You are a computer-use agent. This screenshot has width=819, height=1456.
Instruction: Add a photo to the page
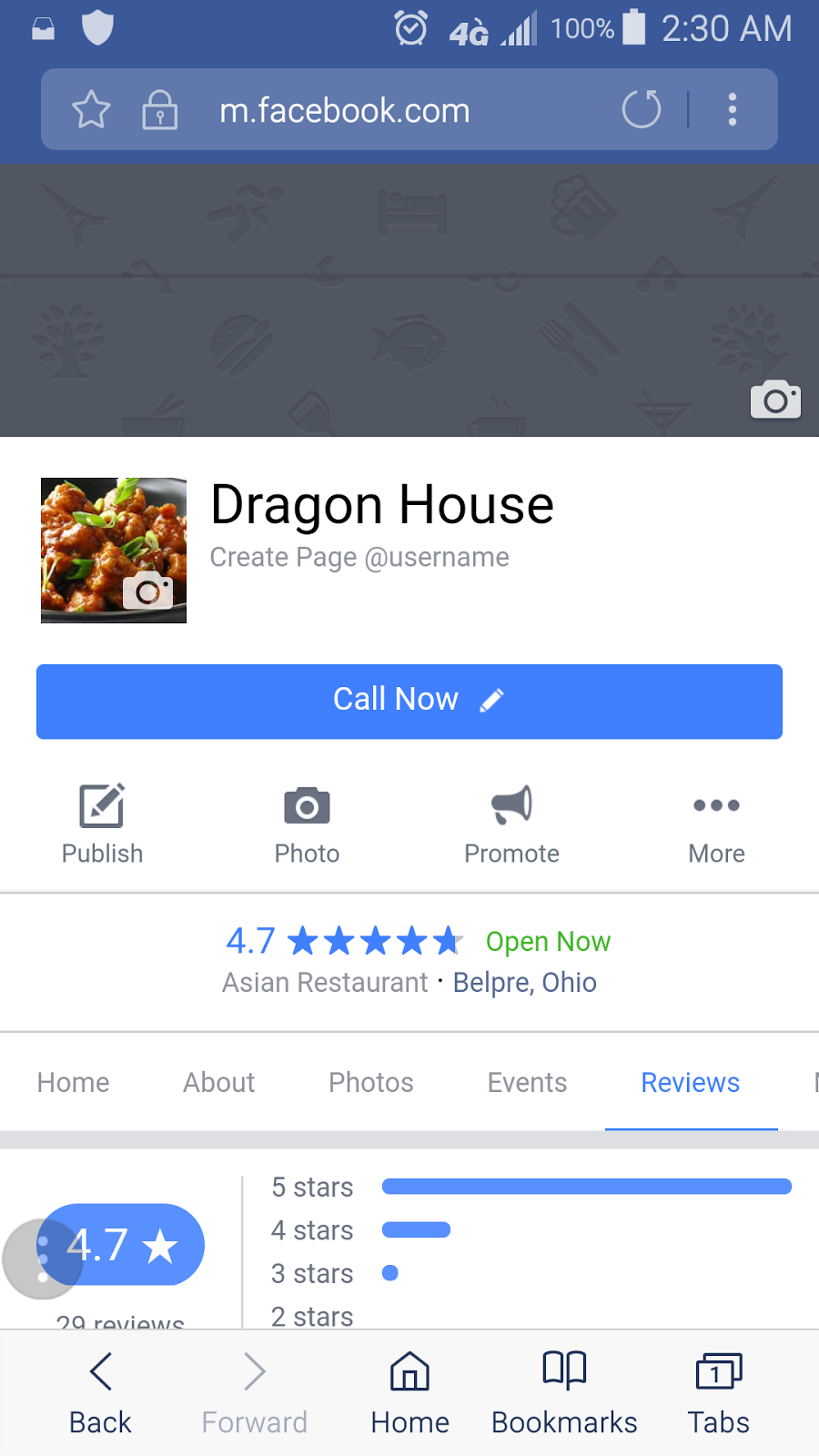307,824
